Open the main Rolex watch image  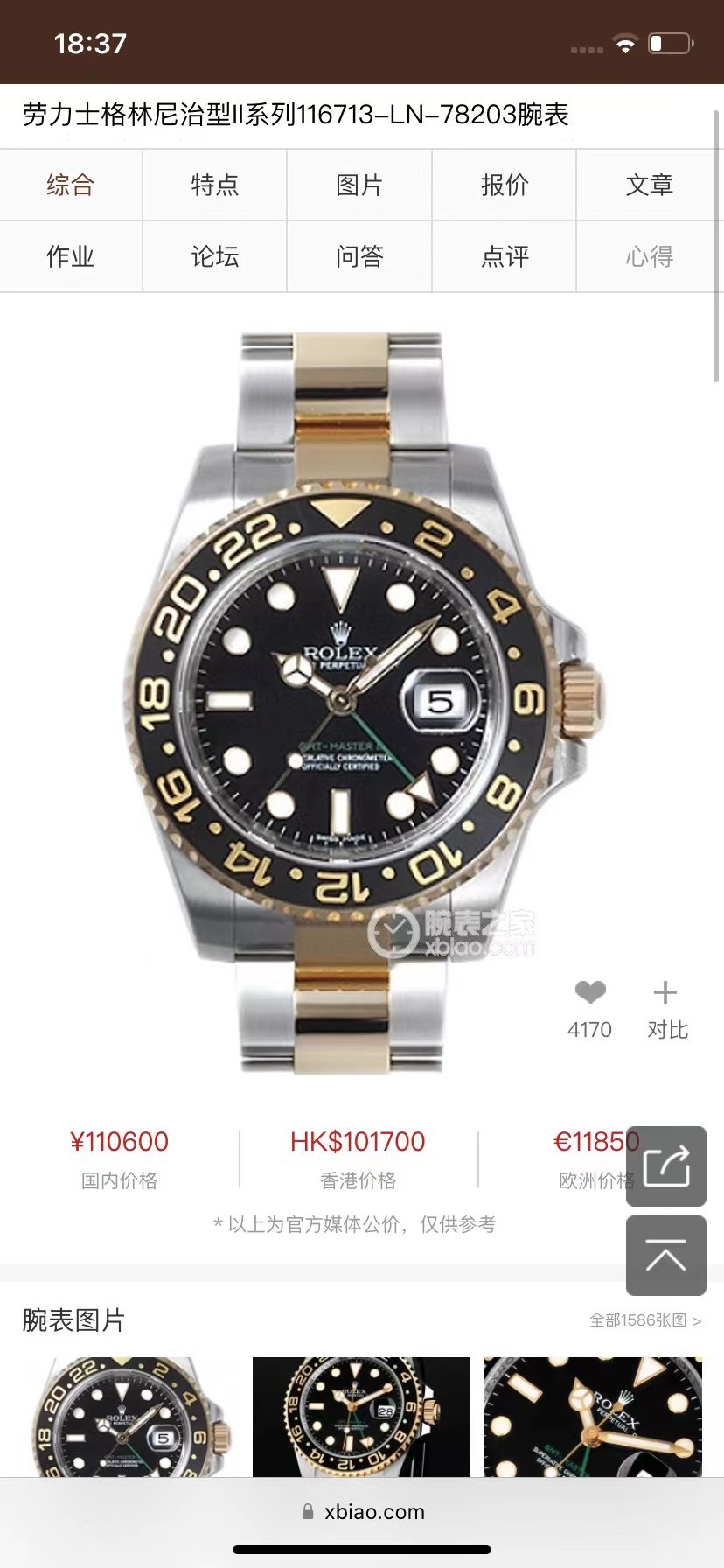click(x=362, y=700)
